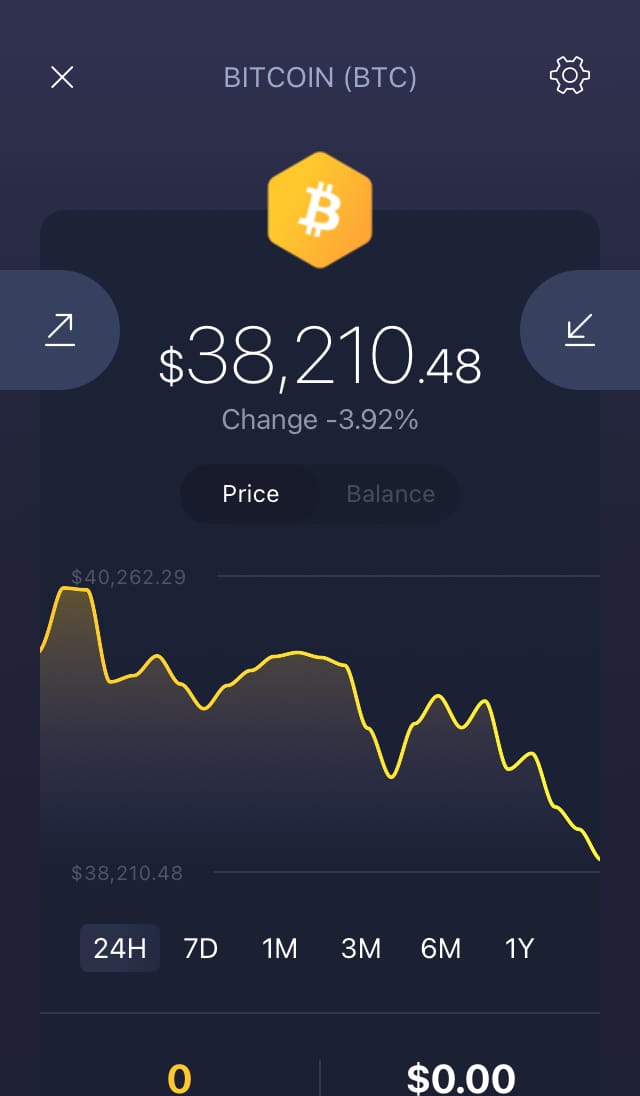Tap the receive arrow button
This screenshot has width=640, height=1096.
(x=580, y=330)
